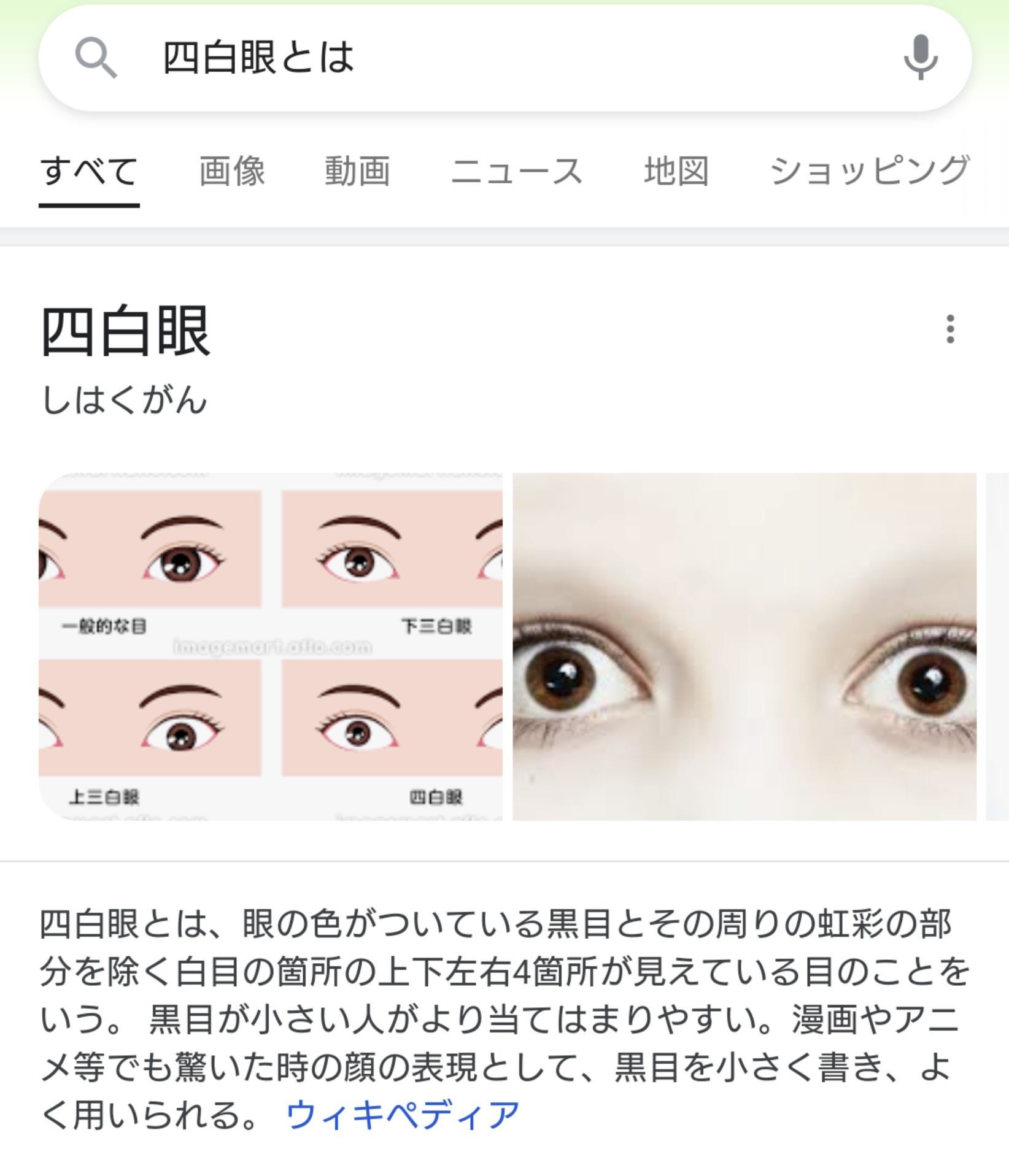Image resolution: width=1009 pixels, height=1176 pixels.
Task: Start voice search with the microphone
Action: coord(920,58)
